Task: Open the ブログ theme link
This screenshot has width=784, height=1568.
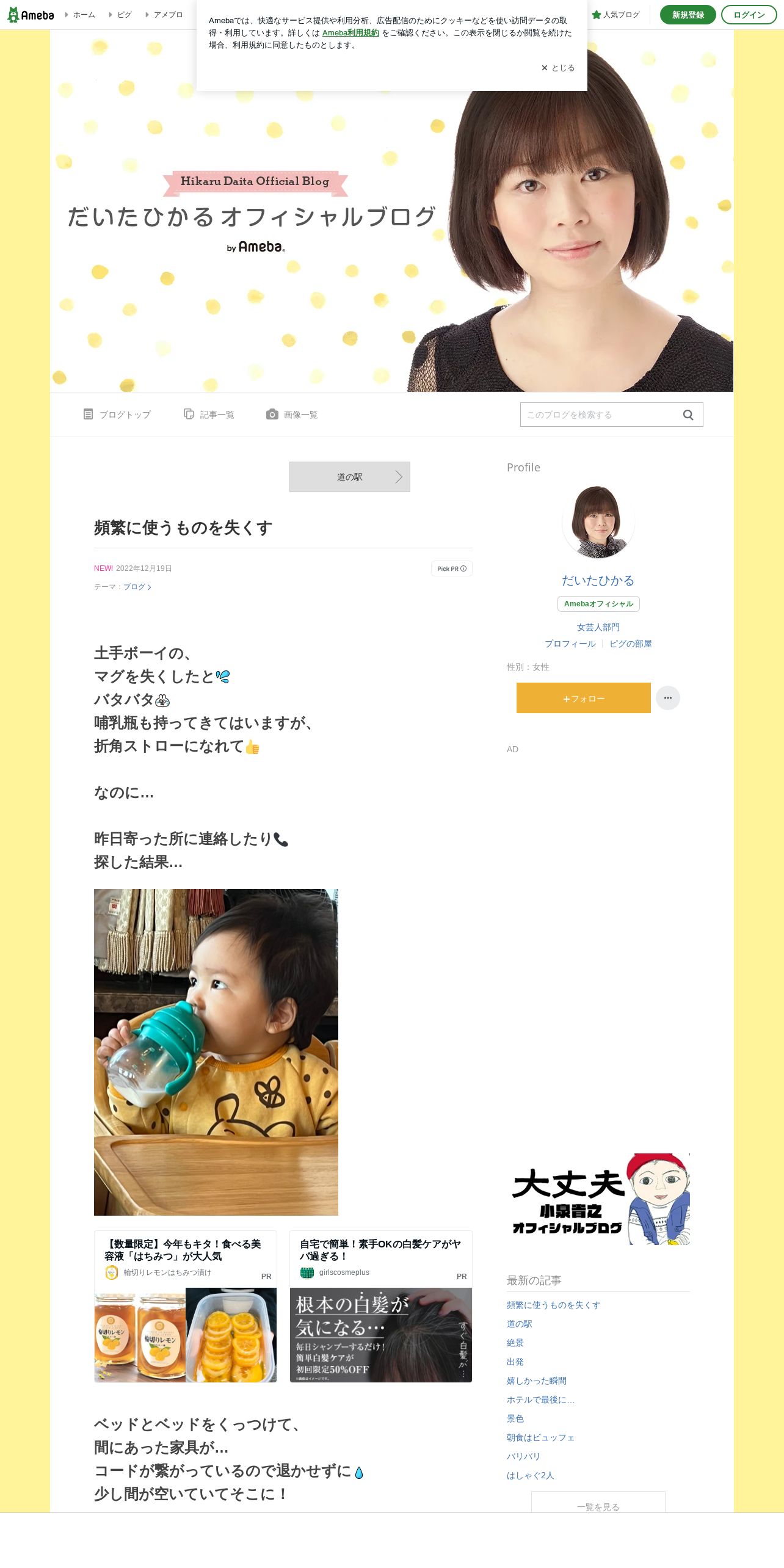Action: pyautogui.click(x=137, y=587)
